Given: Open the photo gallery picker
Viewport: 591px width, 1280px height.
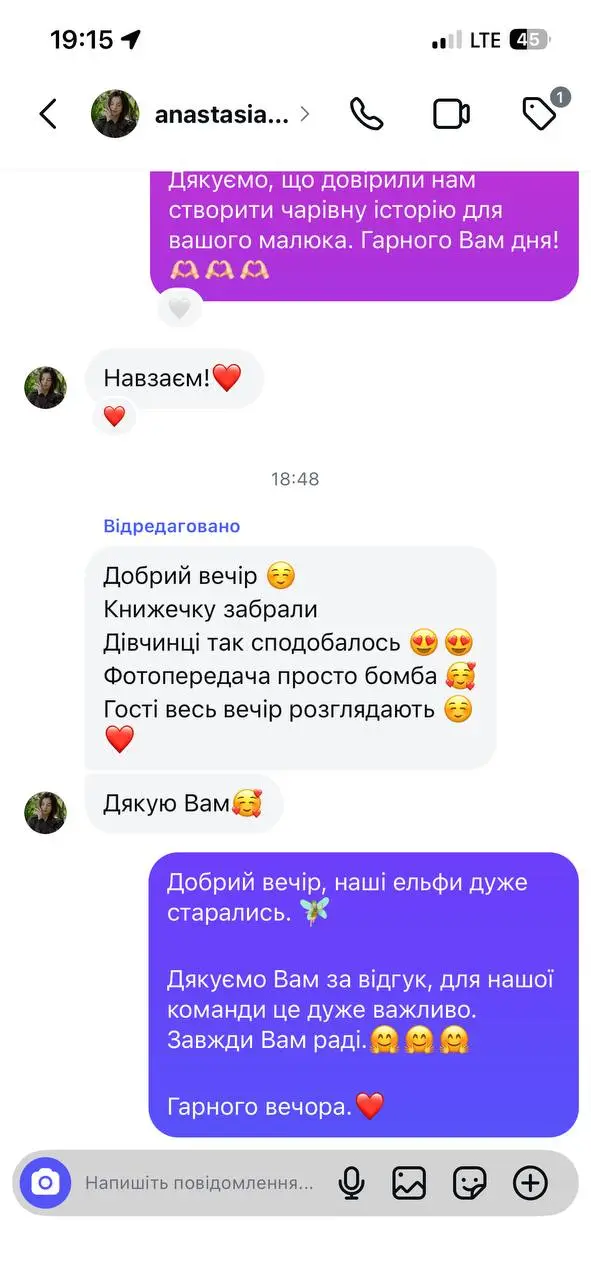Looking at the screenshot, I should tap(409, 1184).
